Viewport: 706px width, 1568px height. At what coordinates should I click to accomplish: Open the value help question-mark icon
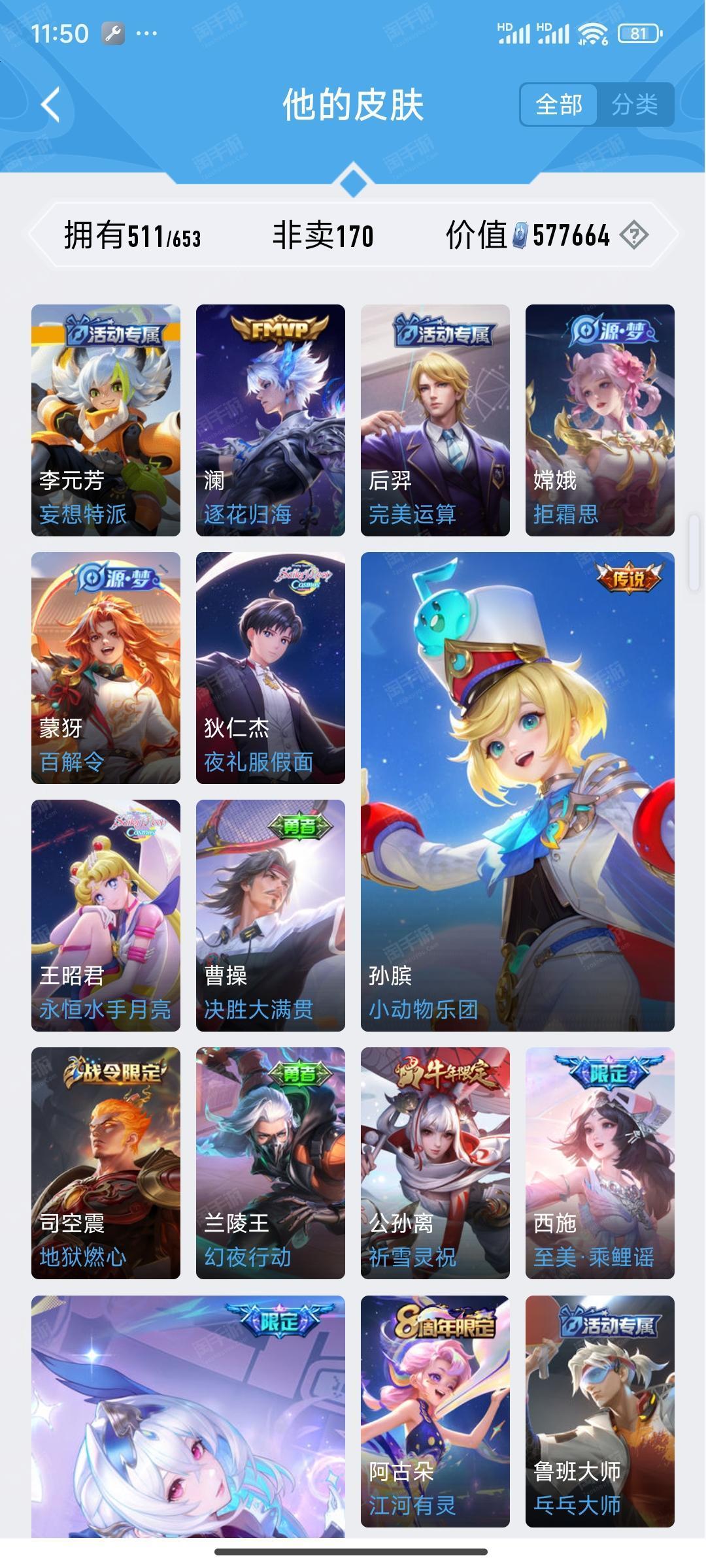(633, 235)
